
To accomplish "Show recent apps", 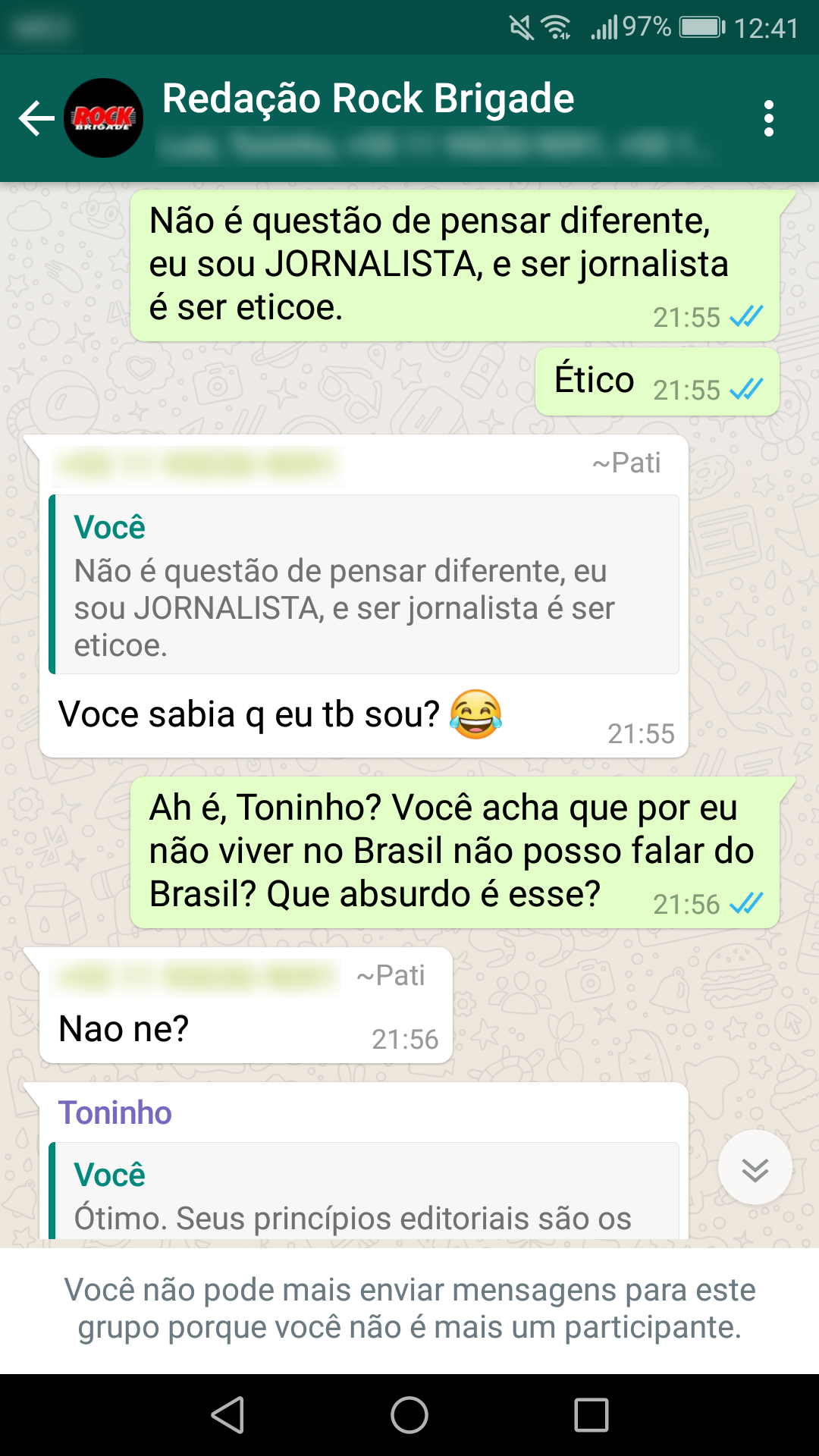I will click(x=591, y=1415).
